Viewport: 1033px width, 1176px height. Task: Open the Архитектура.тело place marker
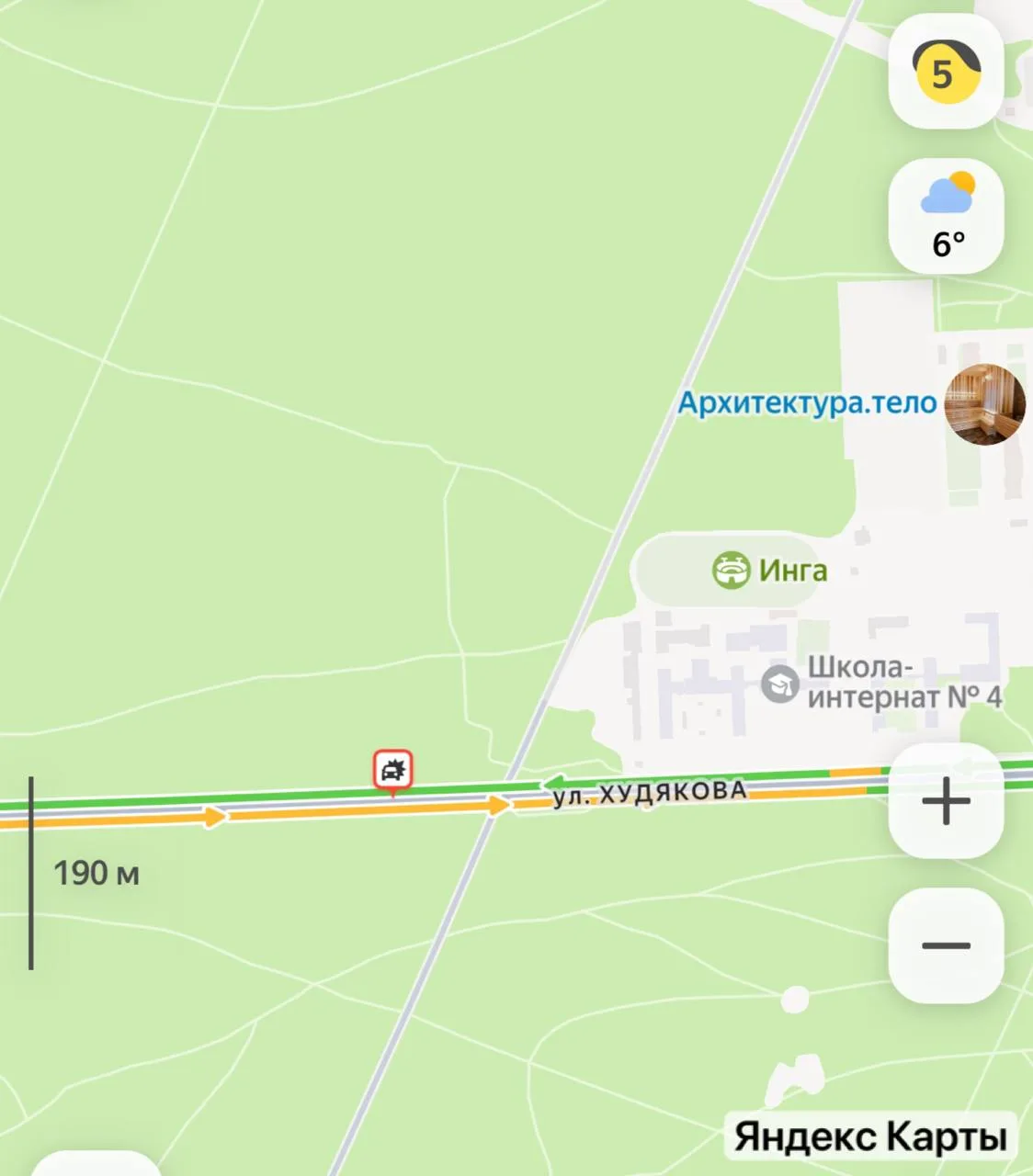coord(984,404)
